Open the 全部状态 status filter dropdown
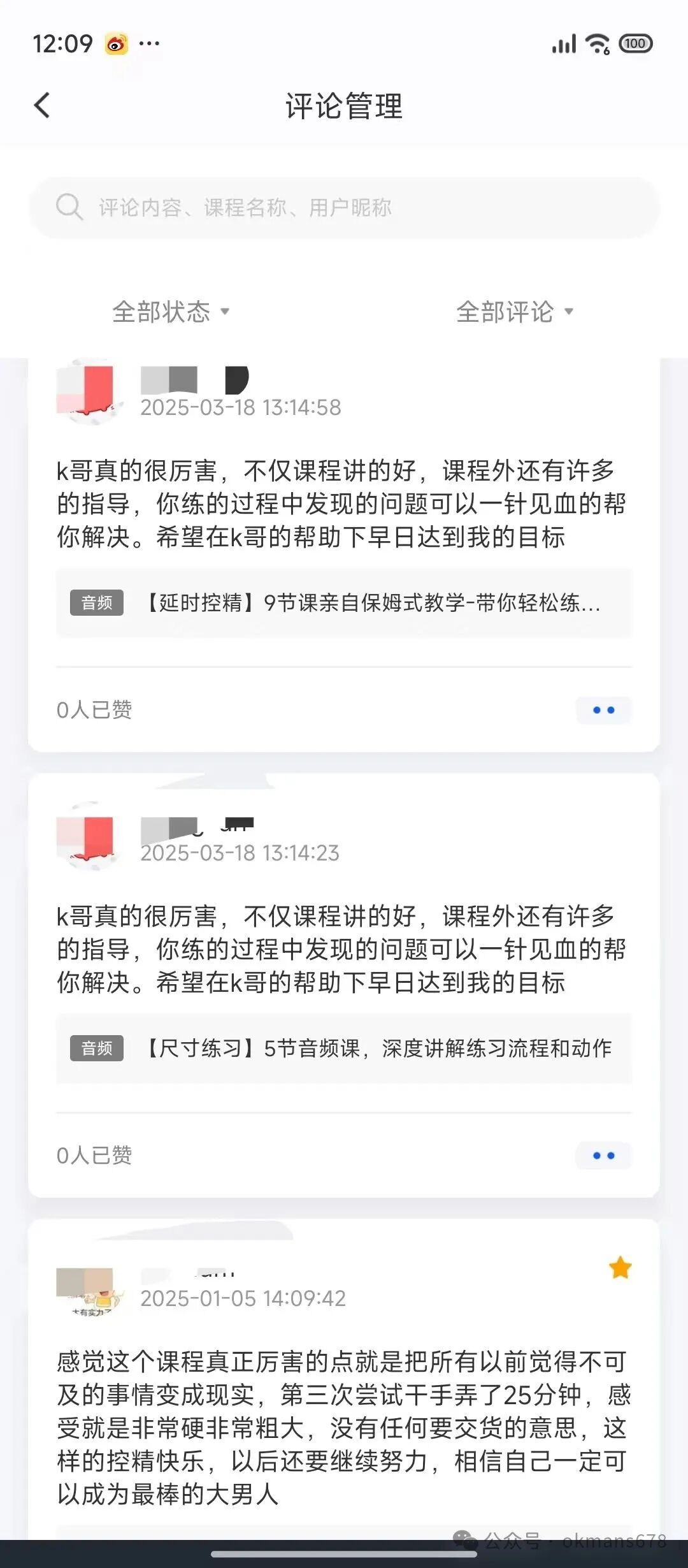 tap(161, 312)
